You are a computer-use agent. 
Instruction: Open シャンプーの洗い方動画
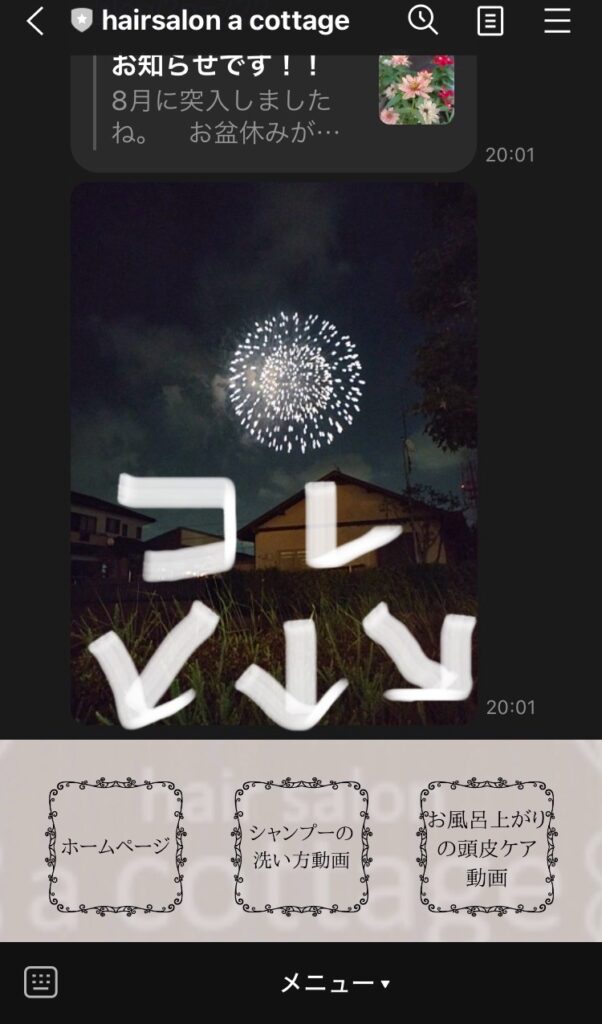(300, 846)
